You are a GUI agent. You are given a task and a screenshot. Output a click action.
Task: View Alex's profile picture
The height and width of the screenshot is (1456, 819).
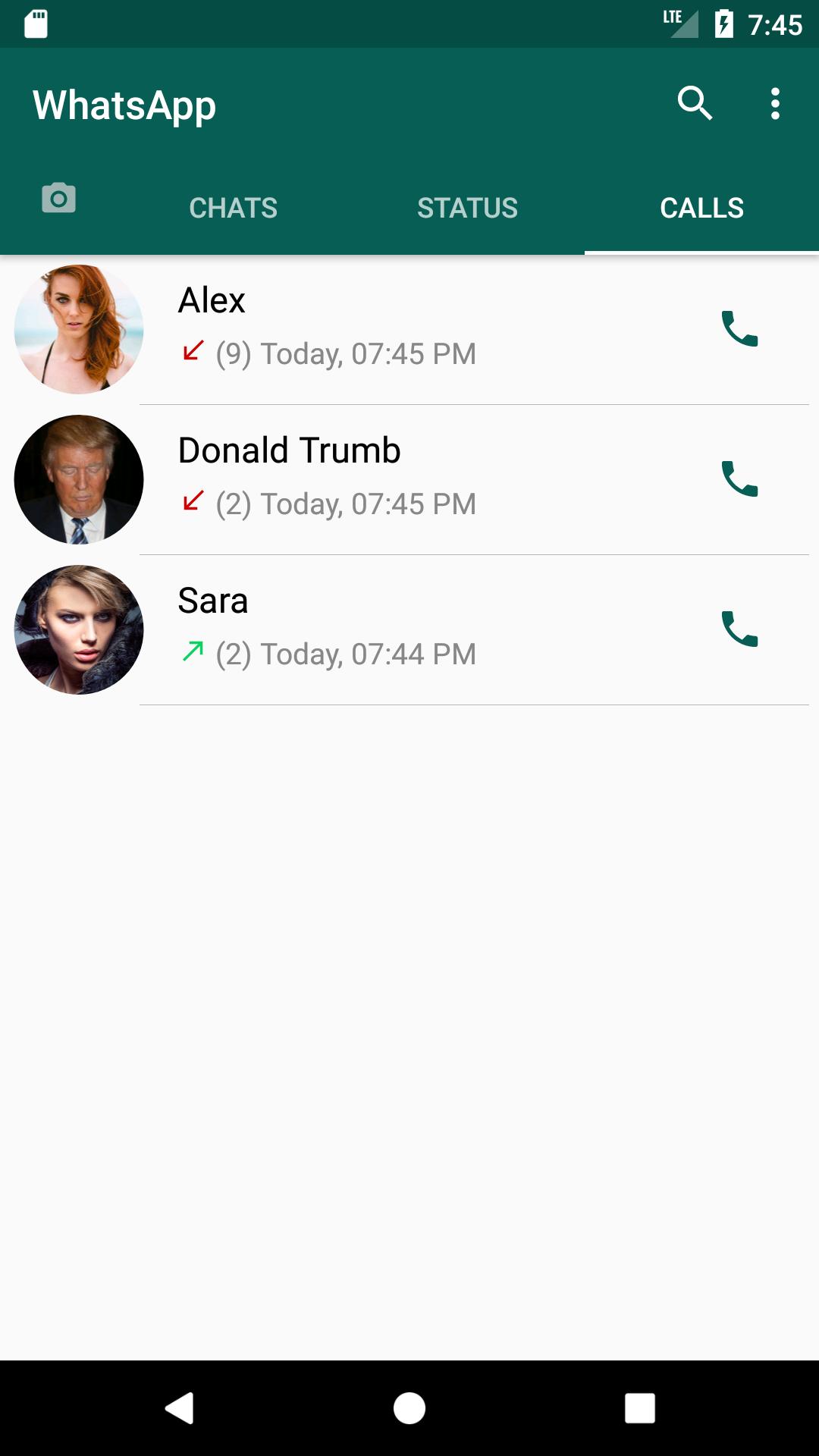[79, 329]
